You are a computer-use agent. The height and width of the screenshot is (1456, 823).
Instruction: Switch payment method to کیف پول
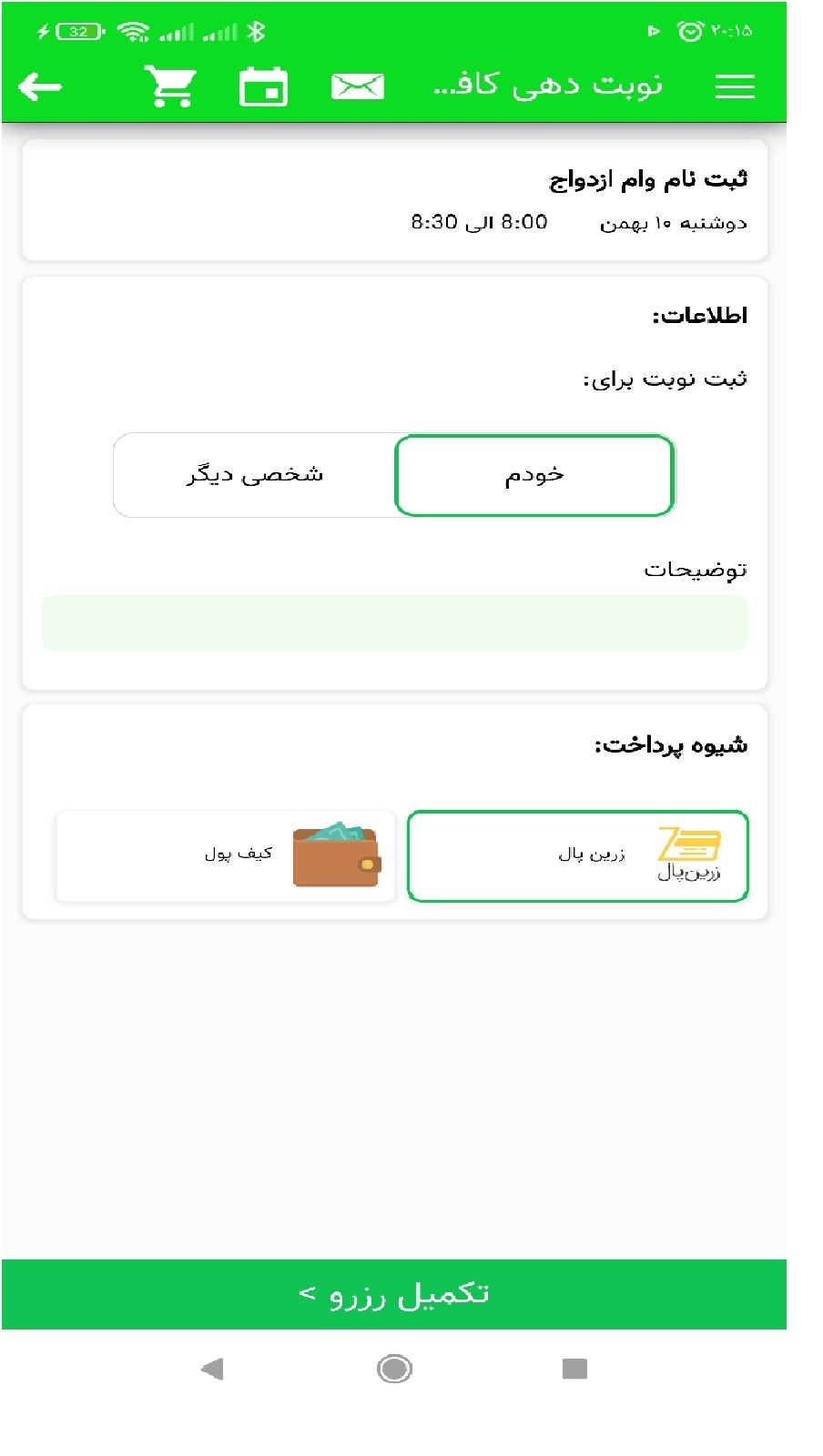224,855
